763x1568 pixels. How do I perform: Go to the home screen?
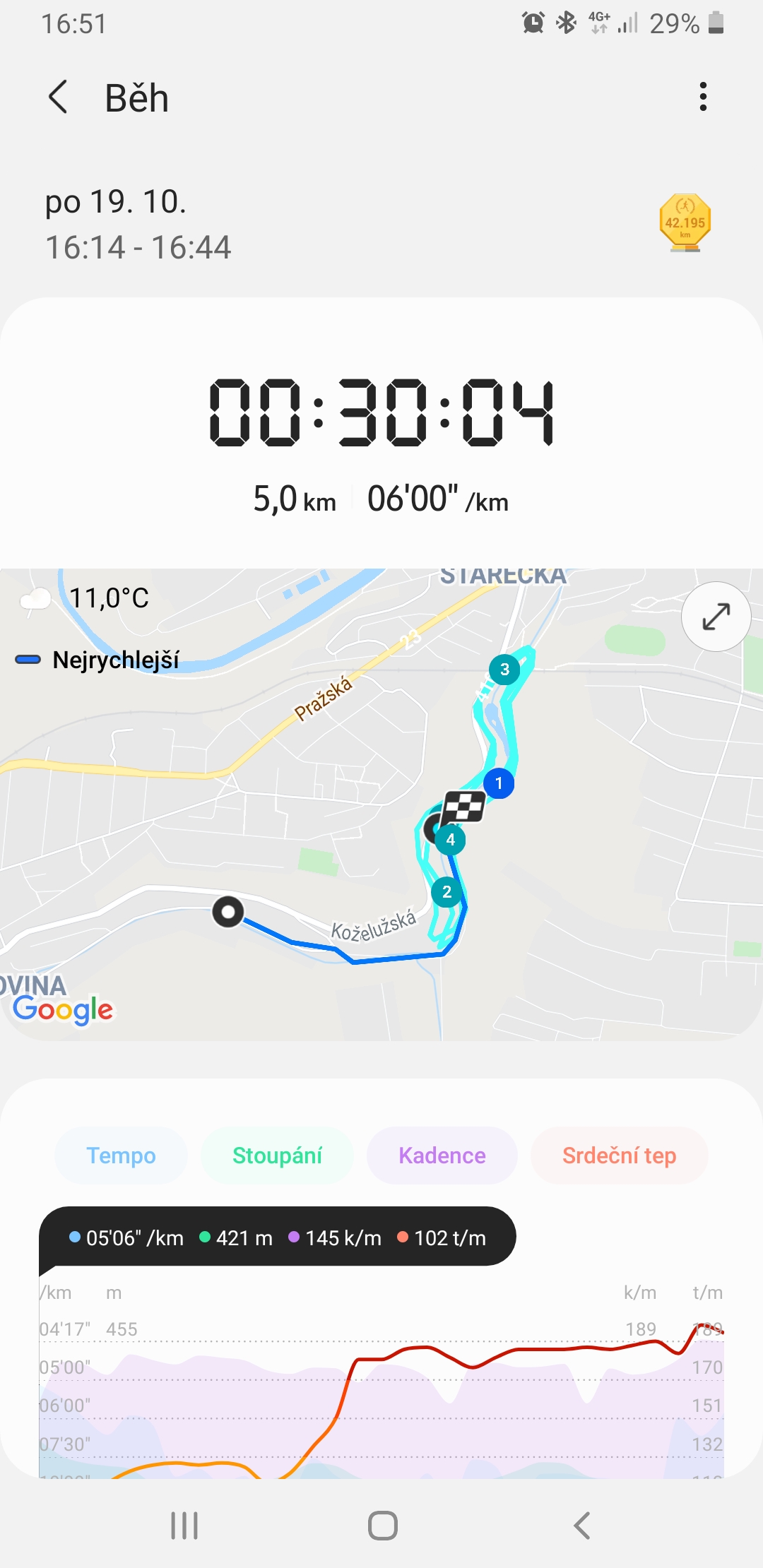(382, 1526)
